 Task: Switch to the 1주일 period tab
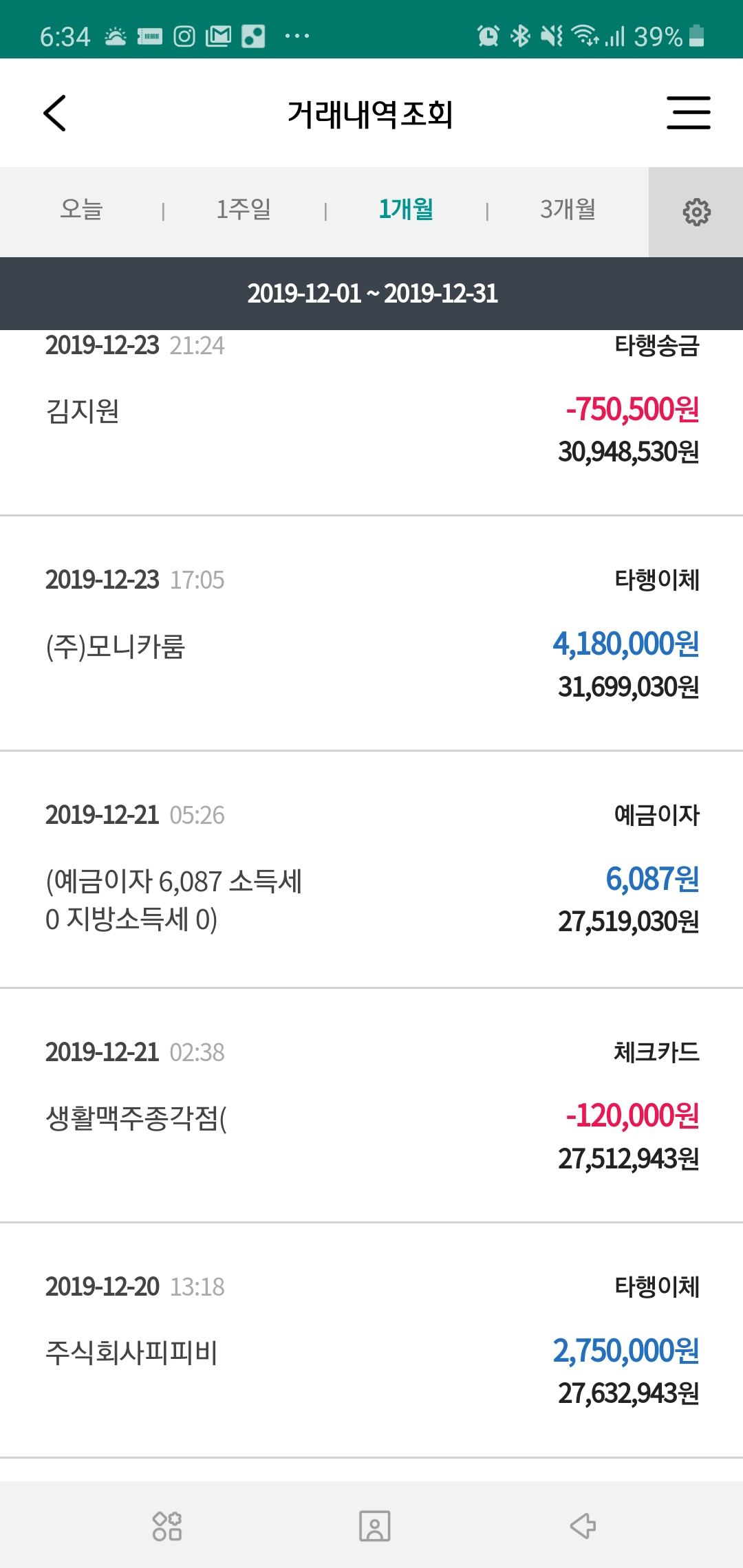[x=244, y=210]
